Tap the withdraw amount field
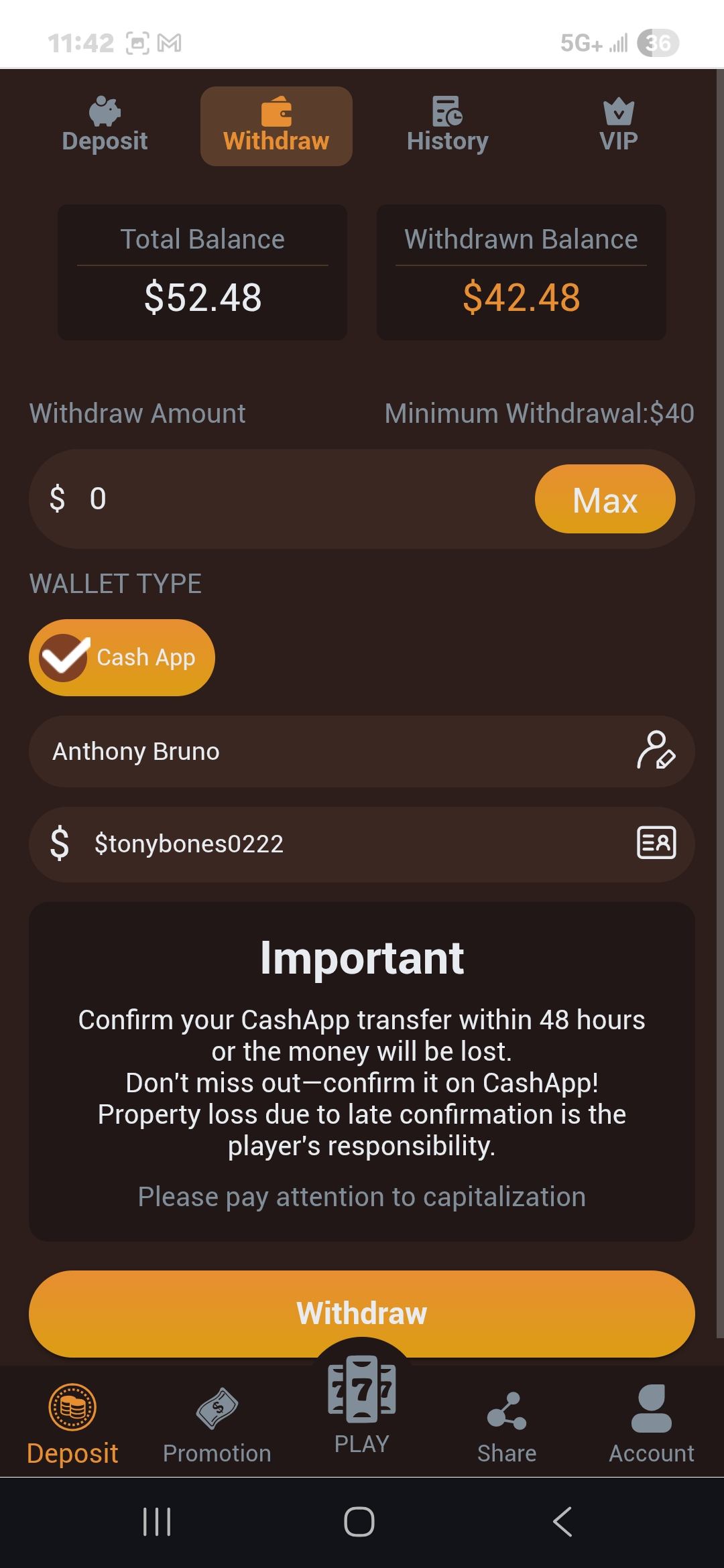This screenshot has width=724, height=1568. tap(282, 499)
